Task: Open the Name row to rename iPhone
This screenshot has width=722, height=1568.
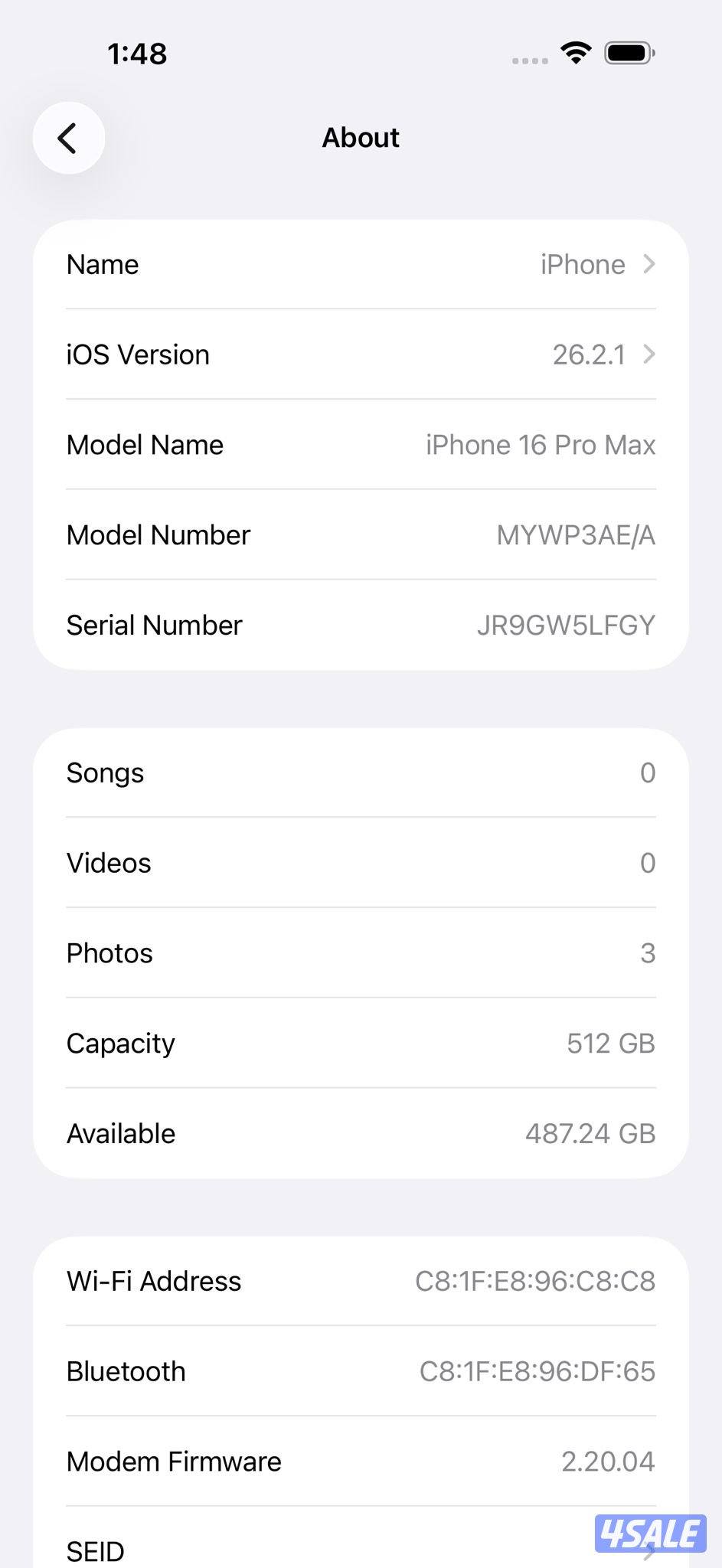Action: 361,265
